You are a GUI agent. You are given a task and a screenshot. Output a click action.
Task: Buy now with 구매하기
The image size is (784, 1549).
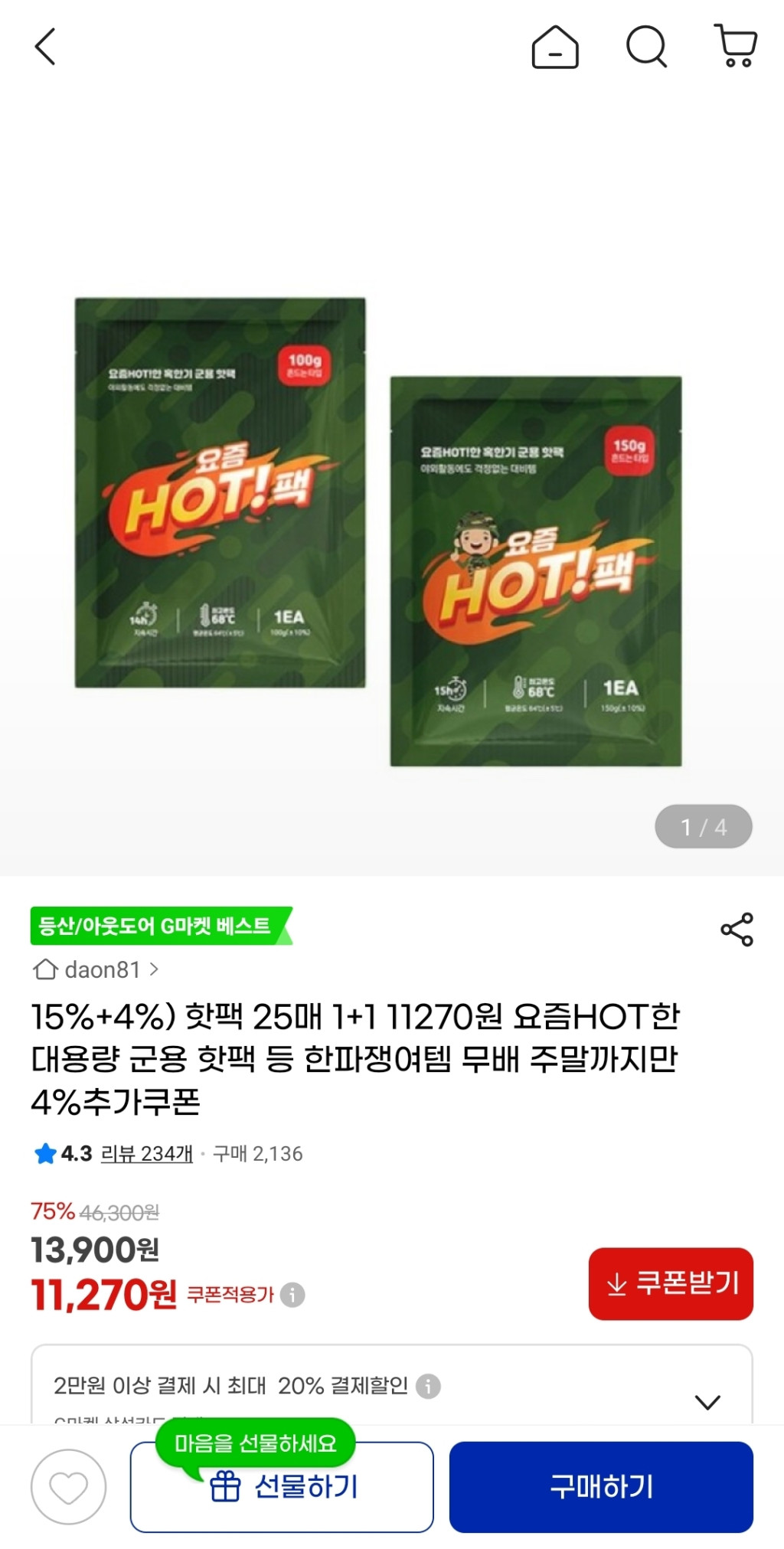pyautogui.click(x=601, y=1487)
